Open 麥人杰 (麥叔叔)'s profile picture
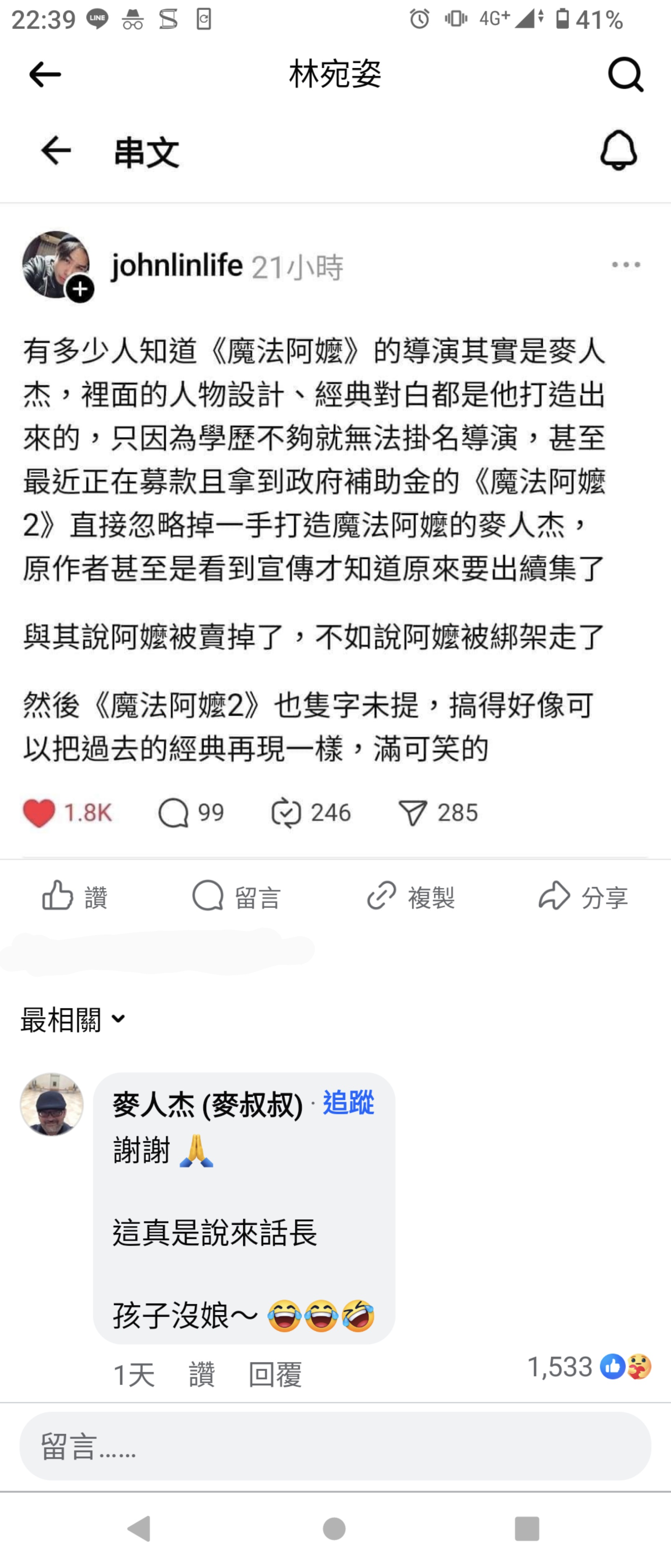Image resolution: width=671 pixels, height=1568 pixels. 52,1104
